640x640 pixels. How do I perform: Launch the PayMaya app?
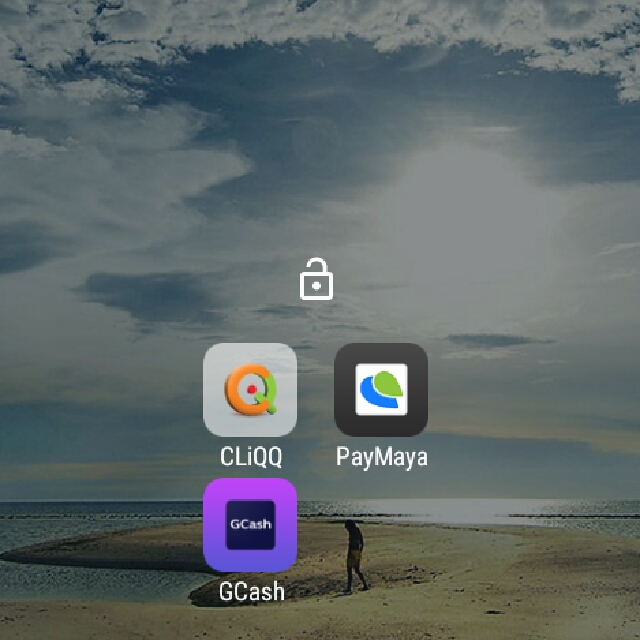pyautogui.click(x=381, y=390)
